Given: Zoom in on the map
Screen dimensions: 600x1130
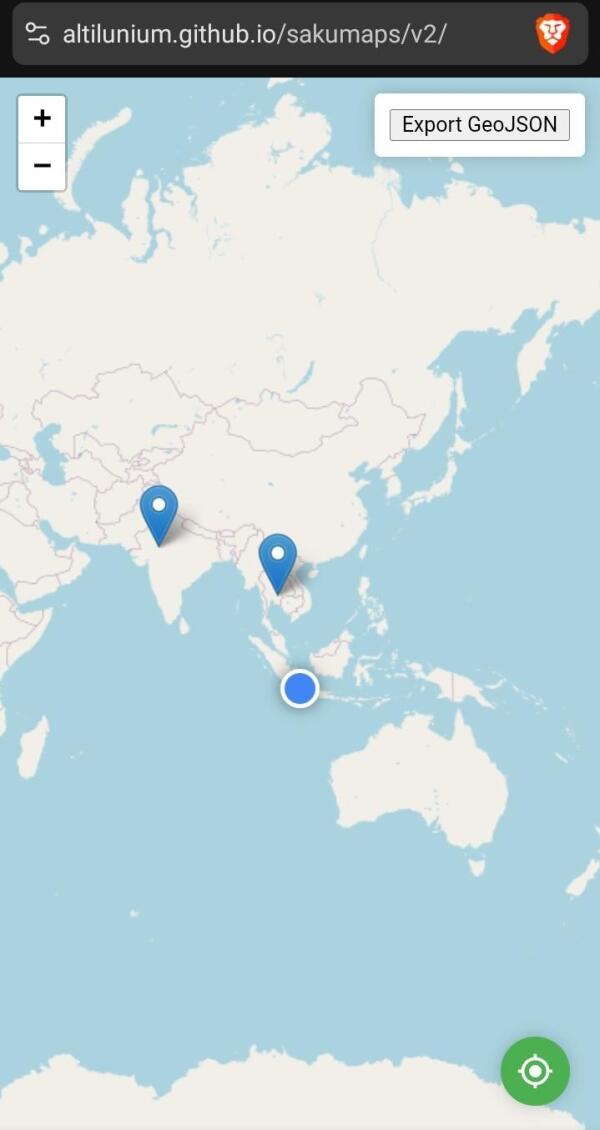Looking at the screenshot, I should (x=42, y=119).
